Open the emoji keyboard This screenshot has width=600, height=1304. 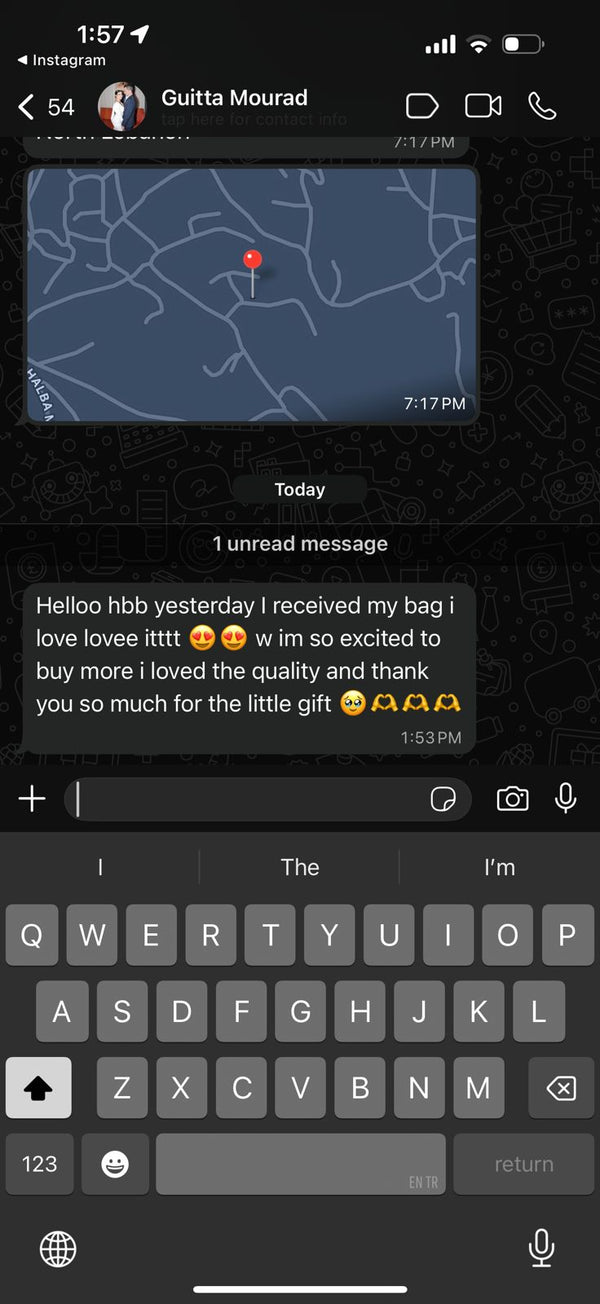coord(115,1164)
